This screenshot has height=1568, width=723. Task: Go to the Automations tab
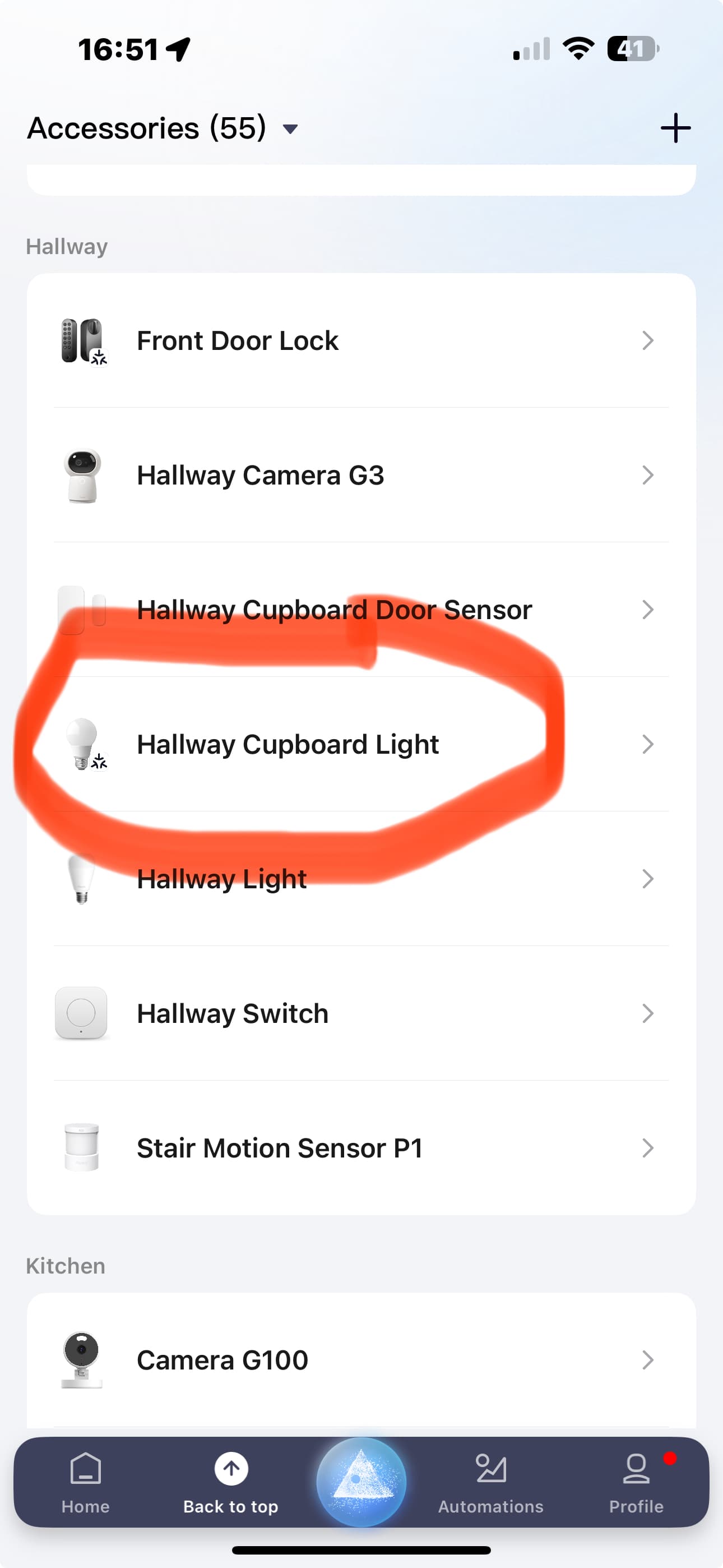(490, 1483)
